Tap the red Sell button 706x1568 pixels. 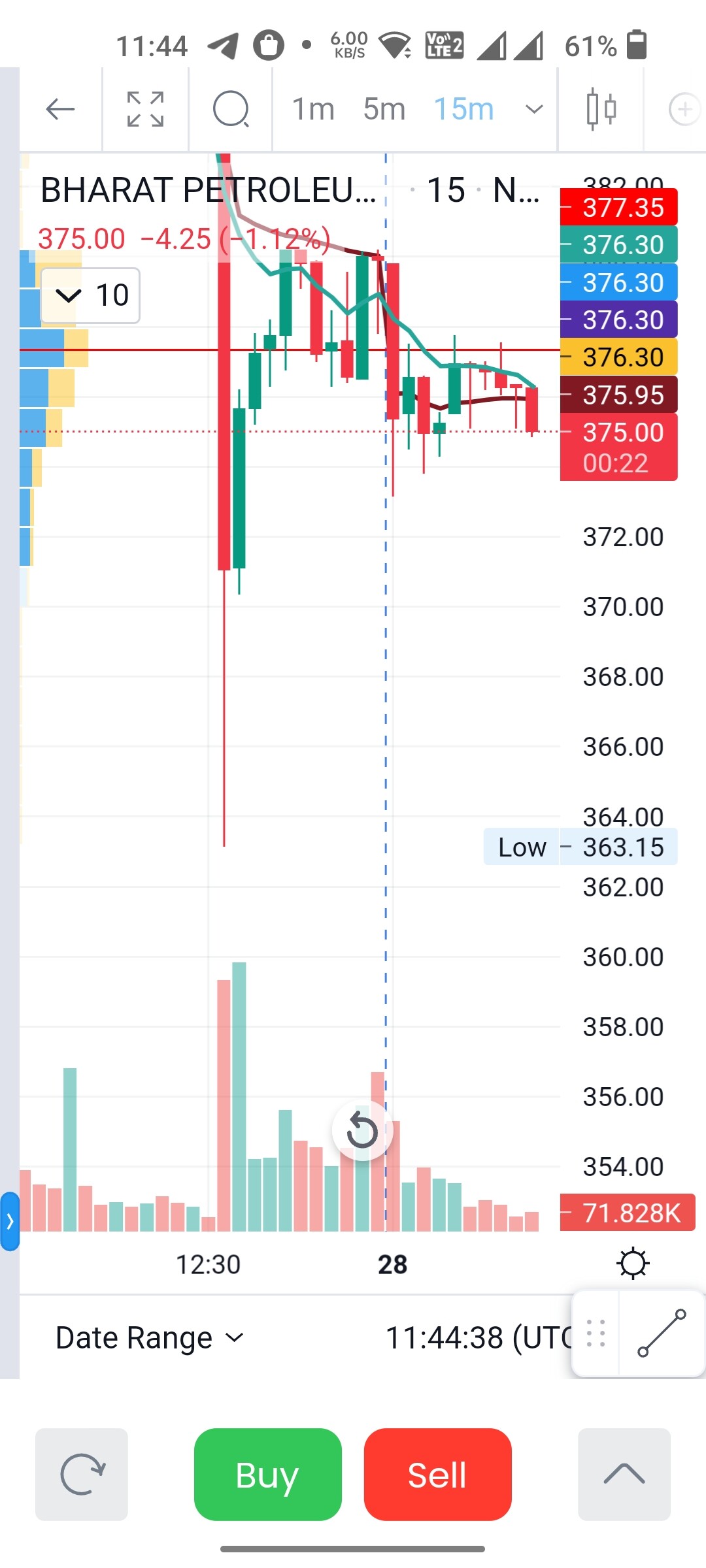pyautogui.click(x=437, y=1475)
